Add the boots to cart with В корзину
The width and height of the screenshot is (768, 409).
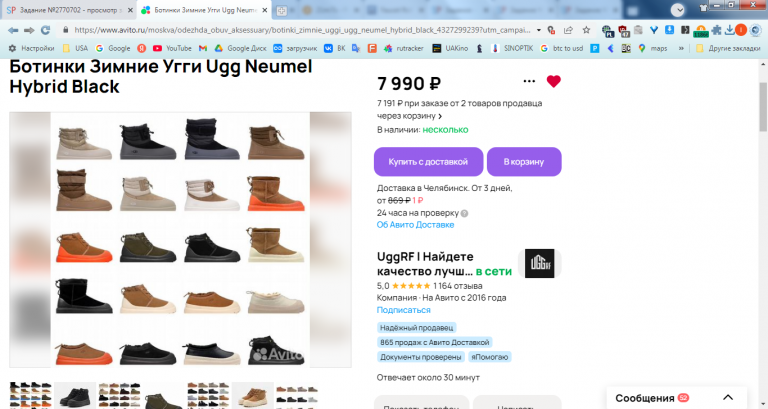(523, 162)
